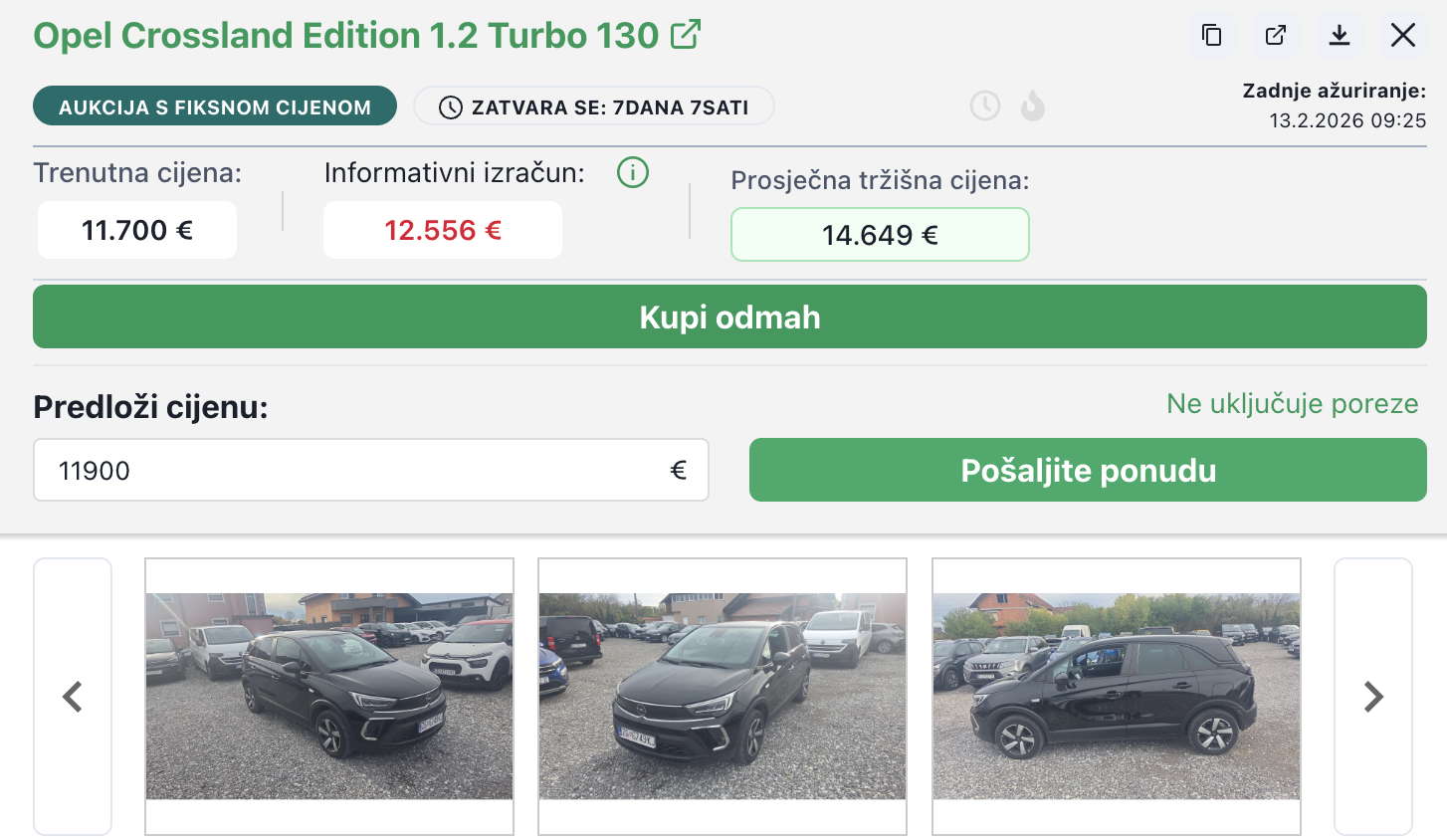Viewport: 1447px width, 840px height.
Task: Open the front-left angle photo of the car
Action: click(329, 697)
